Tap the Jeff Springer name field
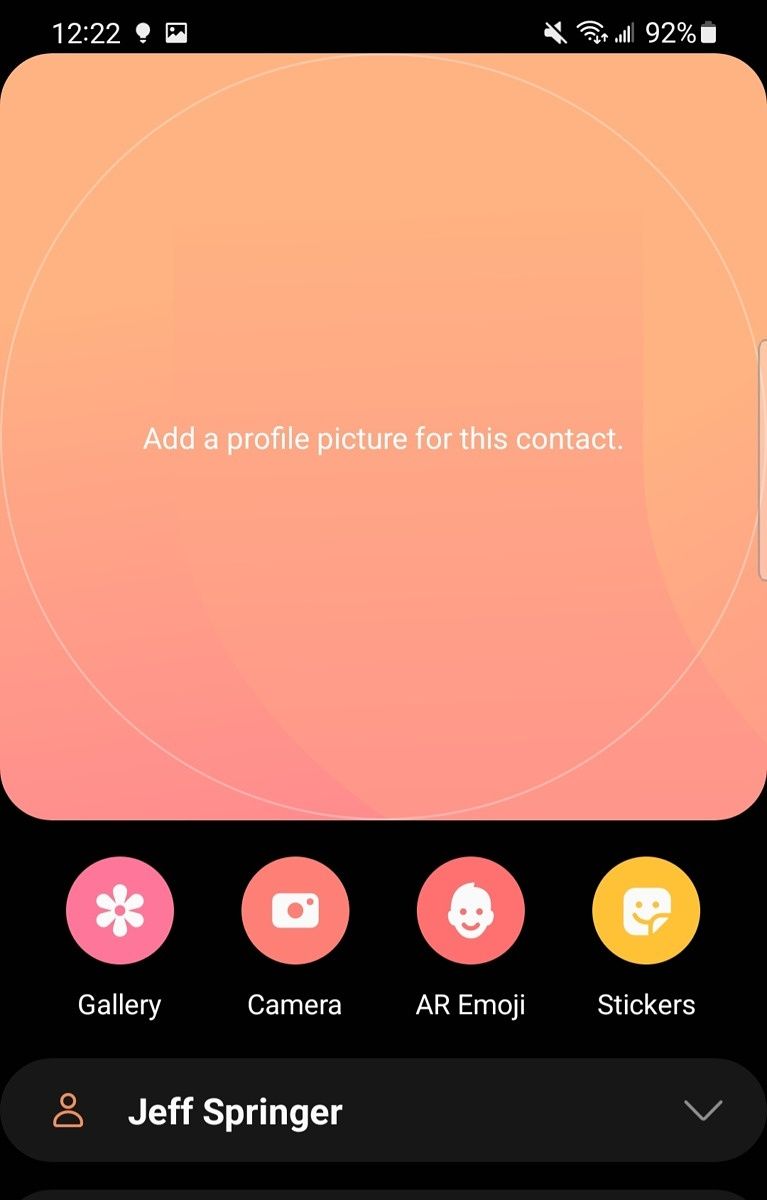 click(x=236, y=1110)
